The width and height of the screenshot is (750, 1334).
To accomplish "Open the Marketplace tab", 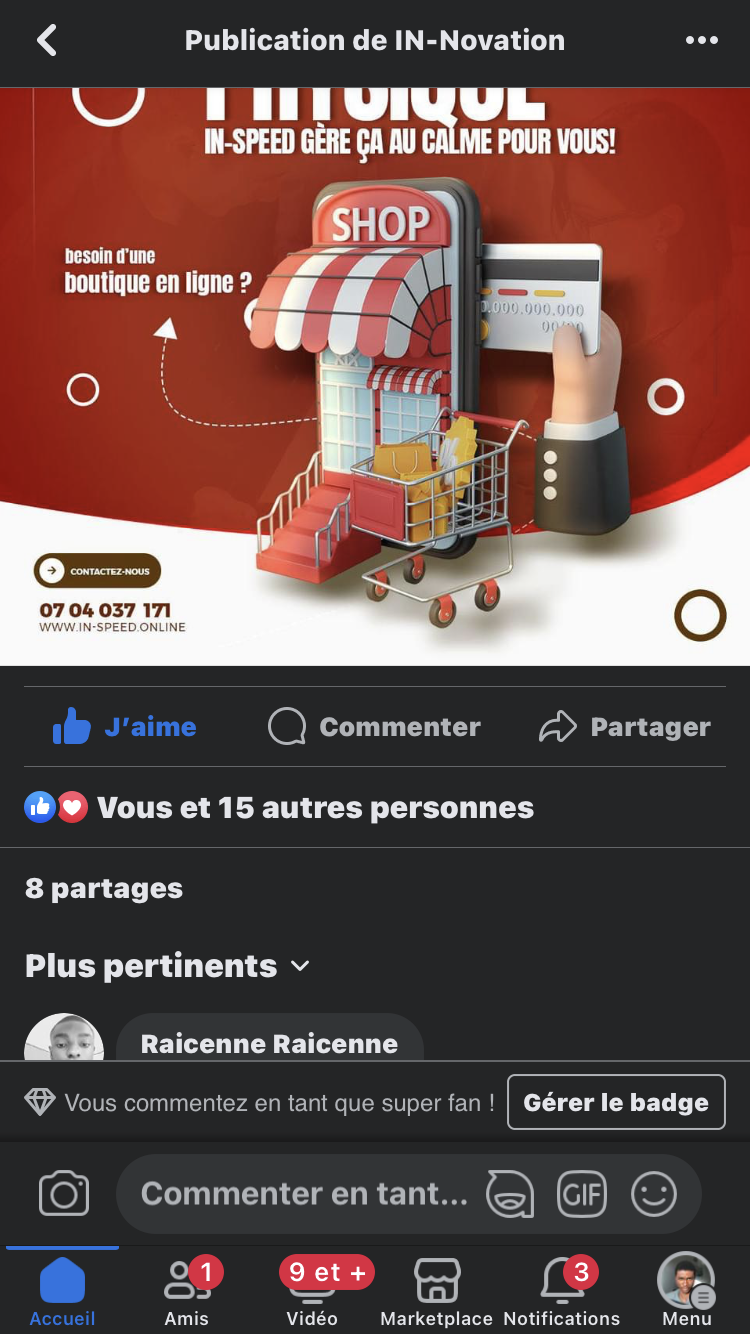I will pyautogui.click(x=437, y=1292).
